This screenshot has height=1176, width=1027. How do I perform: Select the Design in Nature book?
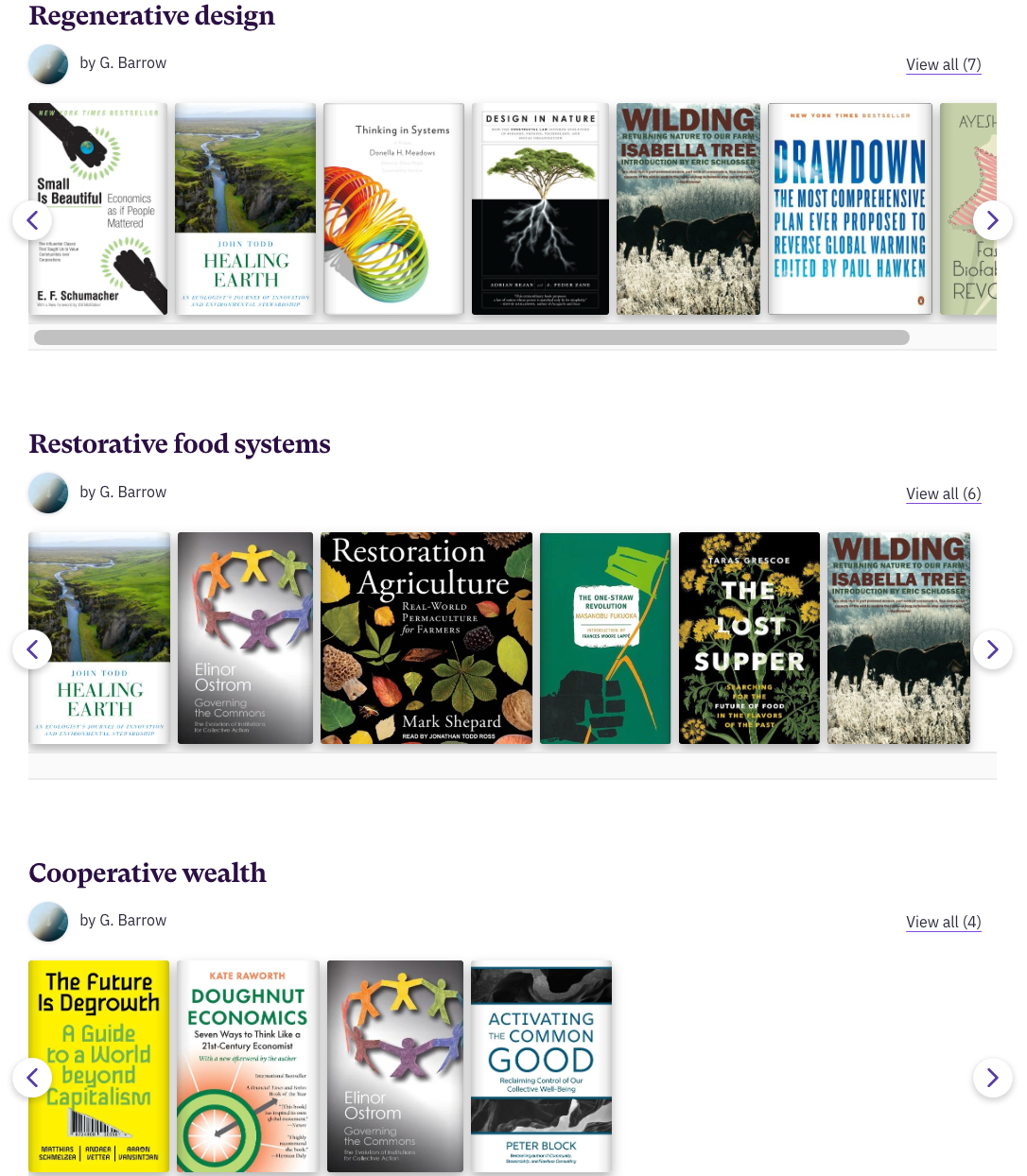[x=540, y=209]
